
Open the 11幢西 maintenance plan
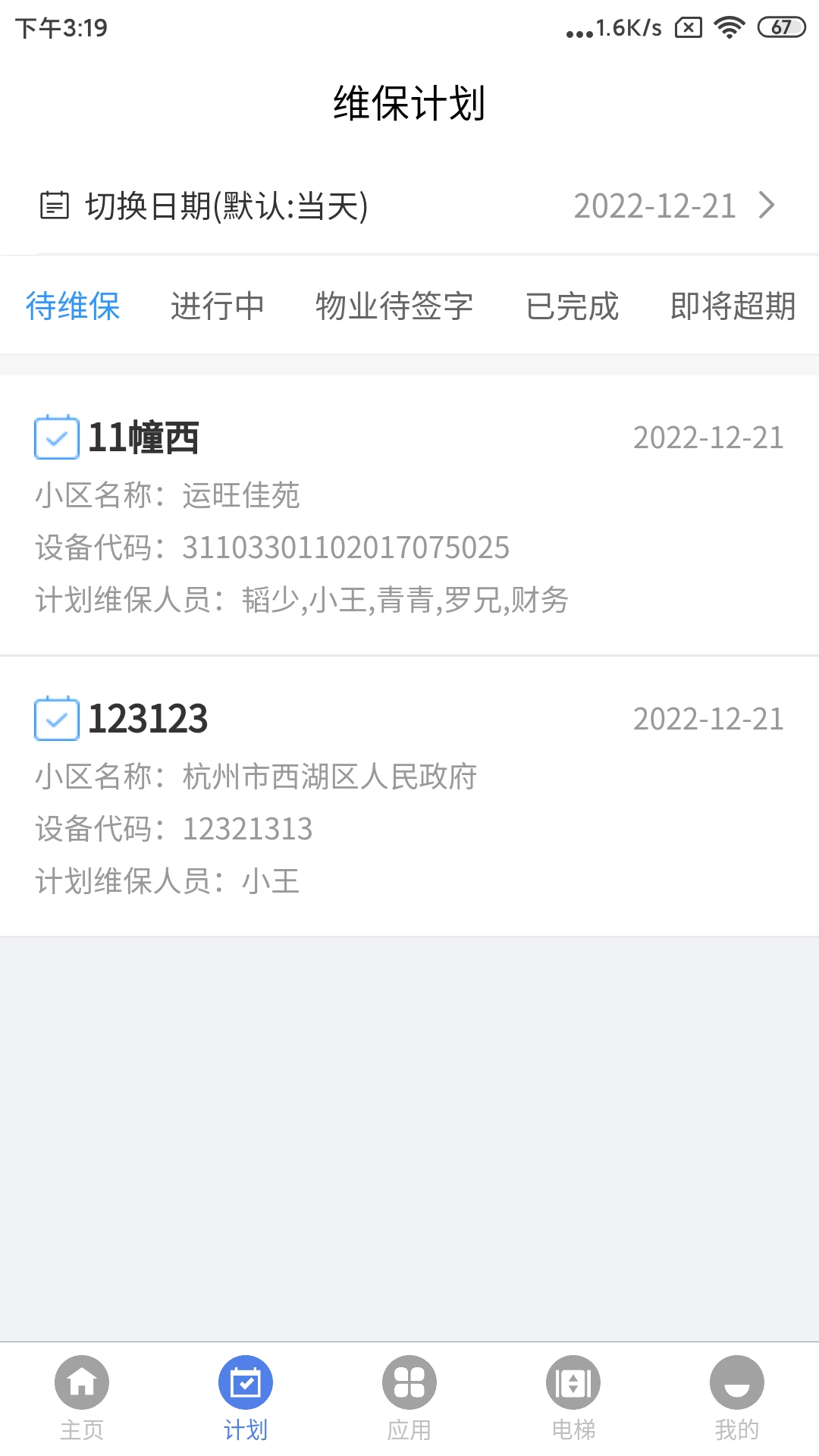pyautogui.click(x=409, y=516)
